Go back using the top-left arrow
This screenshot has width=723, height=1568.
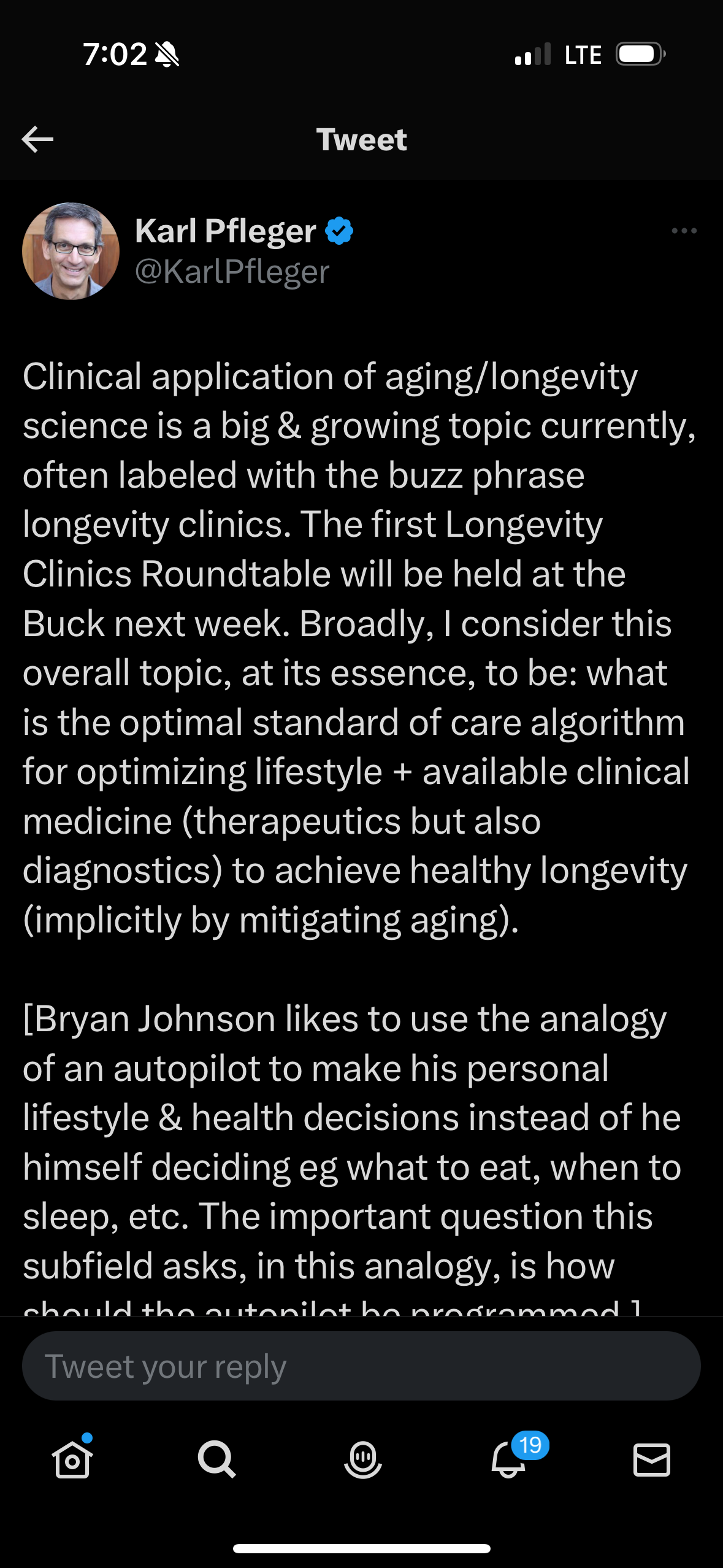click(37, 139)
